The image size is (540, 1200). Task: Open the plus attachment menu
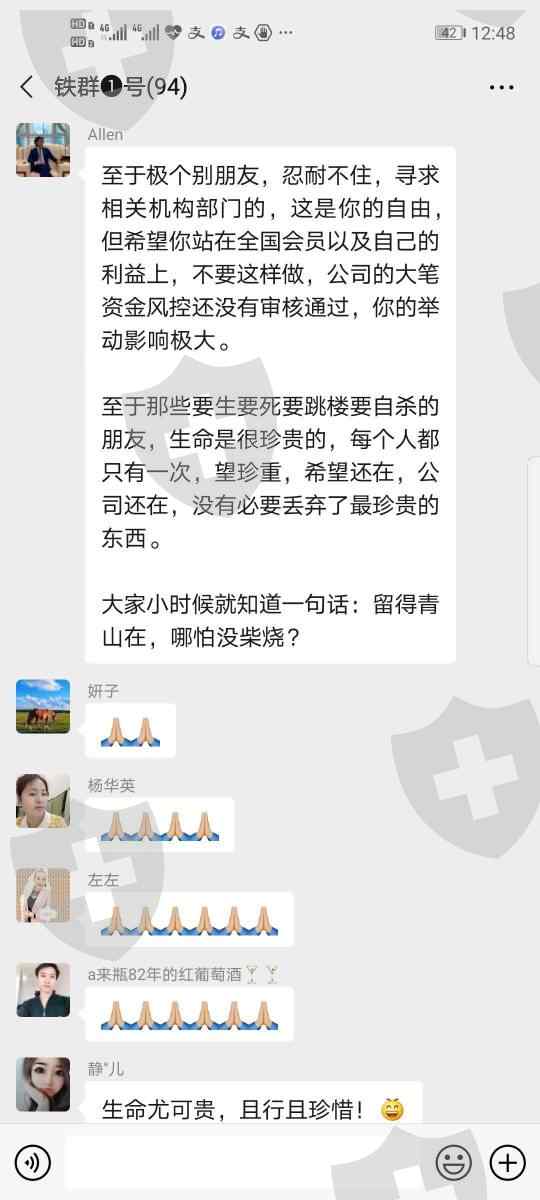pos(508,1162)
